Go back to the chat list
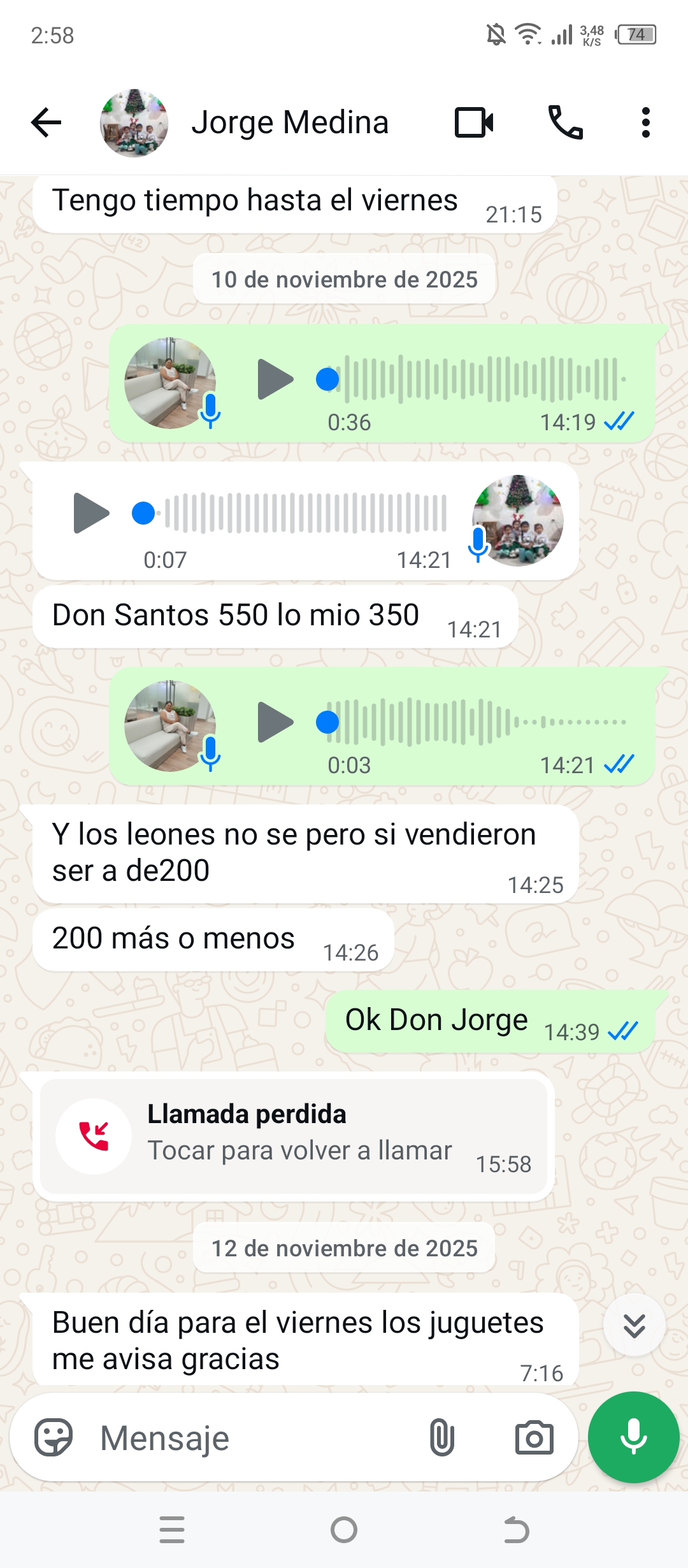 coord(47,122)
